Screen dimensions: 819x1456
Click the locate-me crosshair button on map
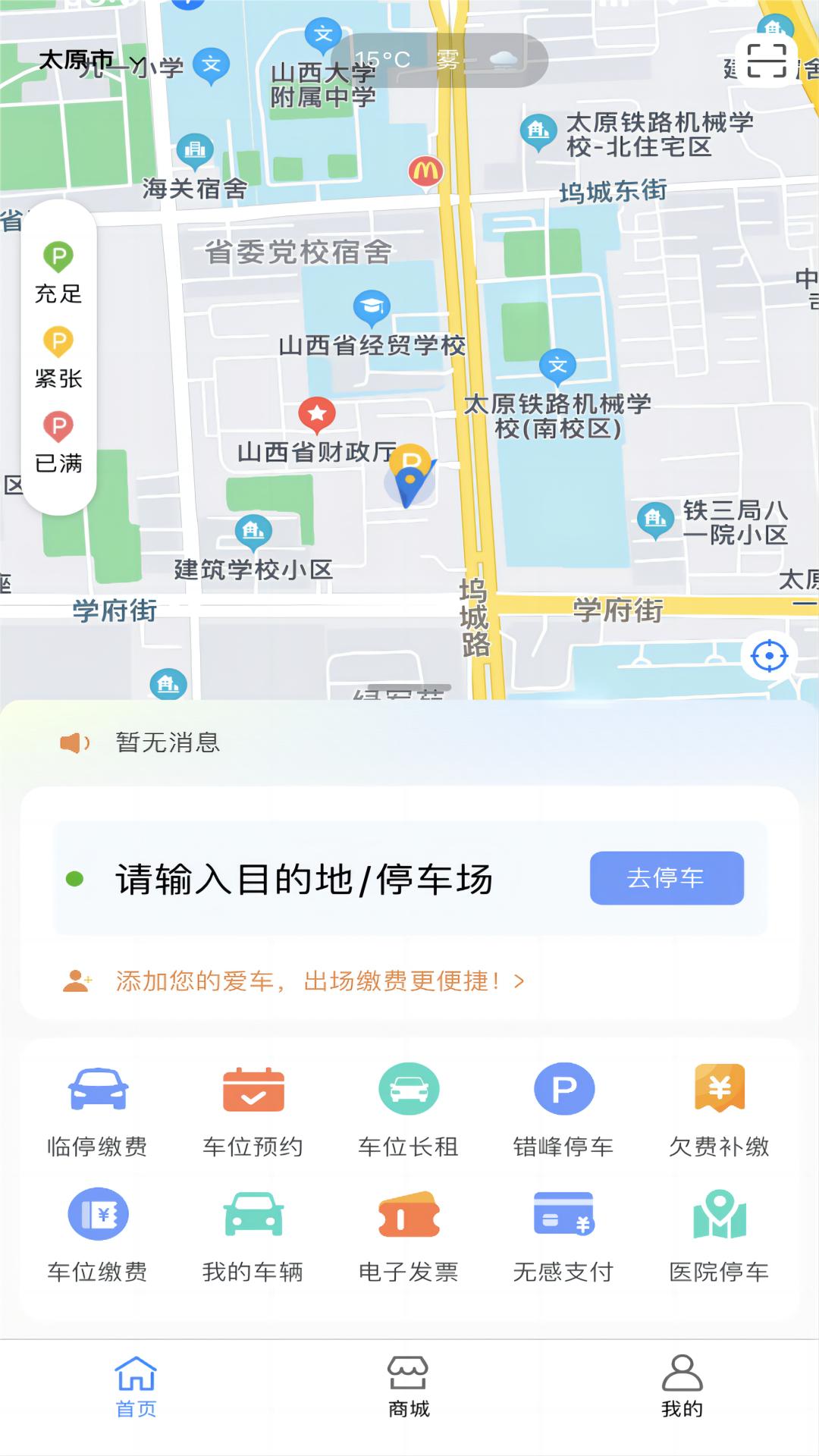coord(769,655)
